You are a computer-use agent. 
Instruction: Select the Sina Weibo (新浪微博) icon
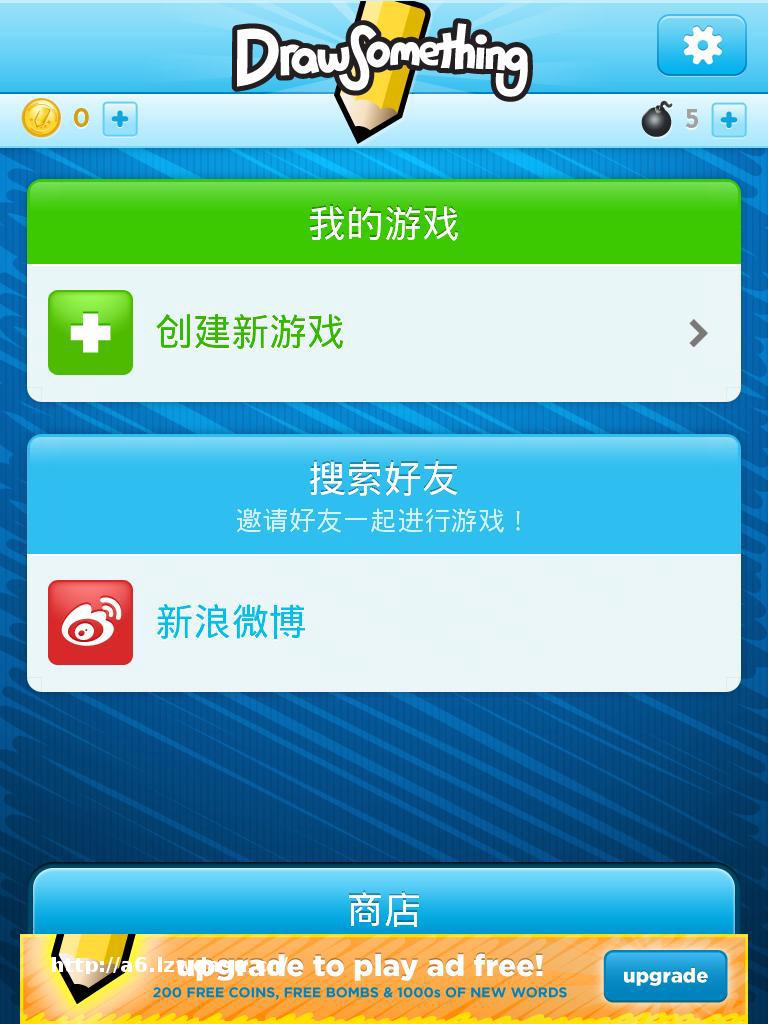coord(90,622)
